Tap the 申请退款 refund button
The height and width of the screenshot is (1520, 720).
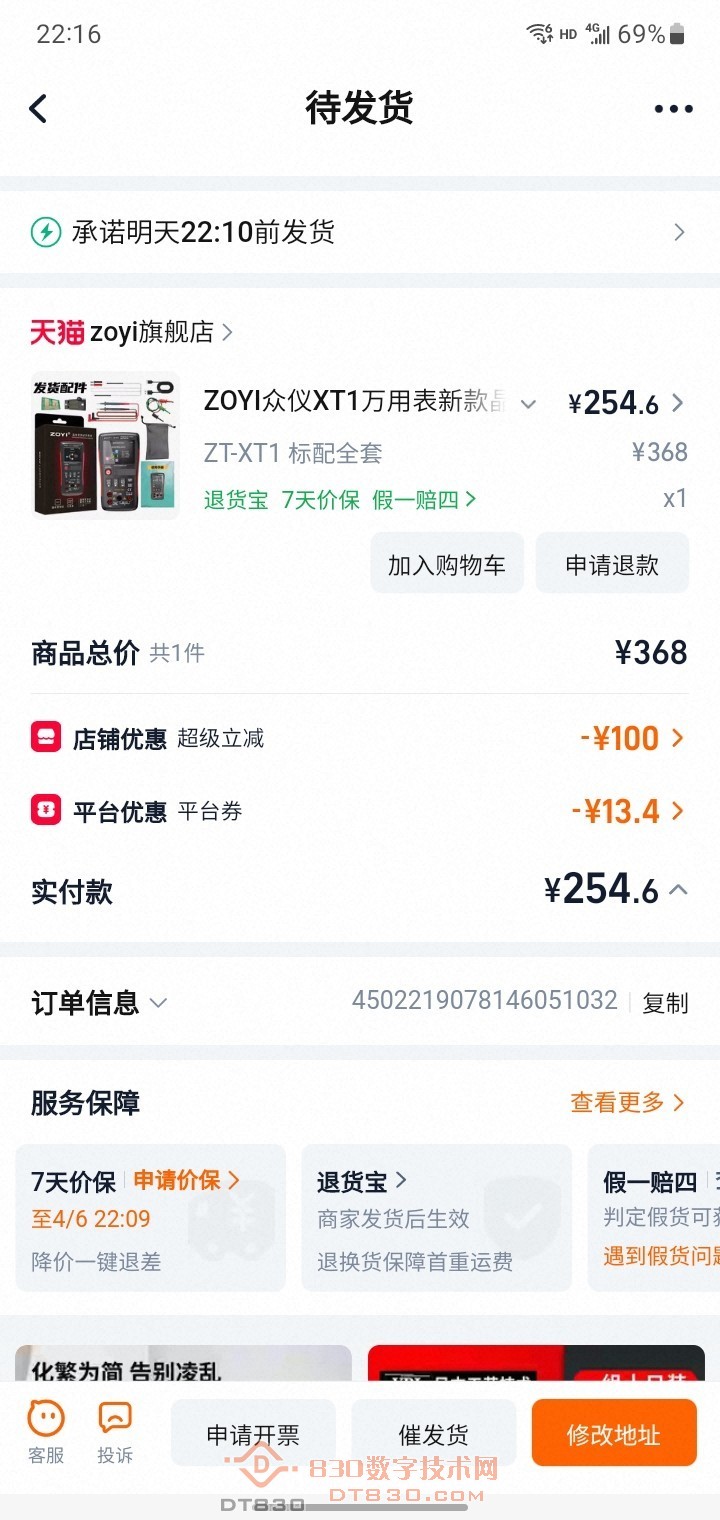[612, 562]
